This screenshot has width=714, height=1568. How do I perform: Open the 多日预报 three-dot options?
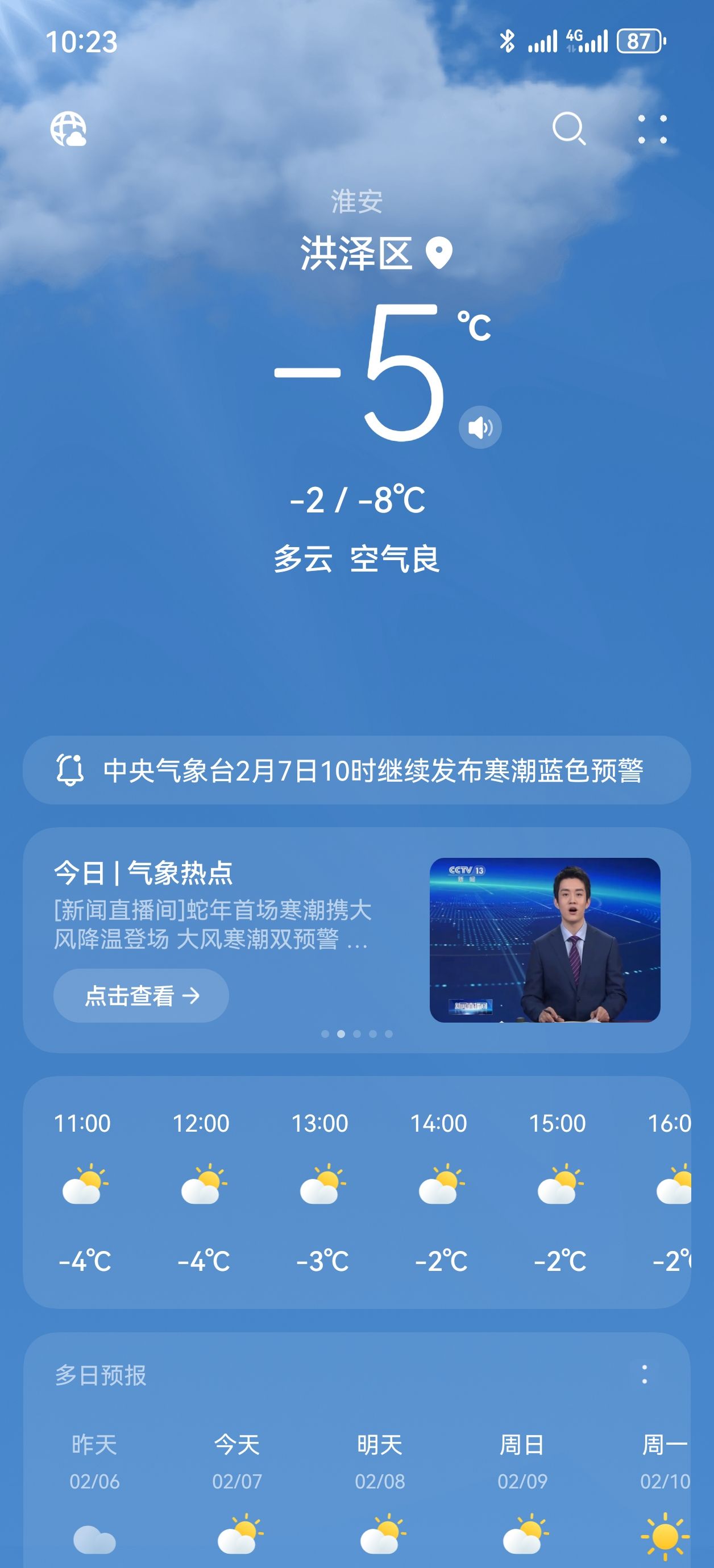point(645,1374)
